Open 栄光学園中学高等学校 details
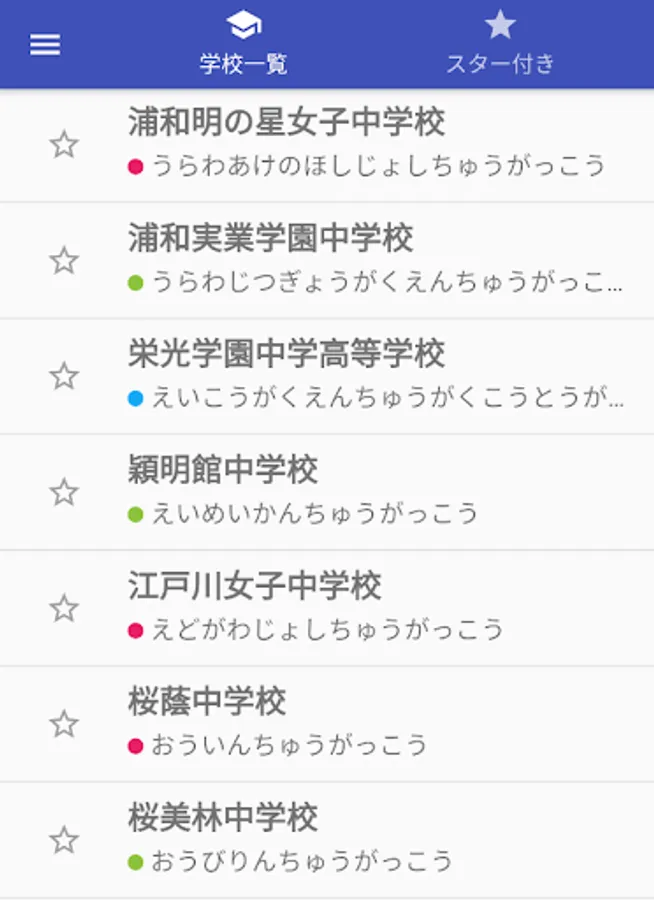654x900 pixels. pyautogui.click(x=370, y=377)
